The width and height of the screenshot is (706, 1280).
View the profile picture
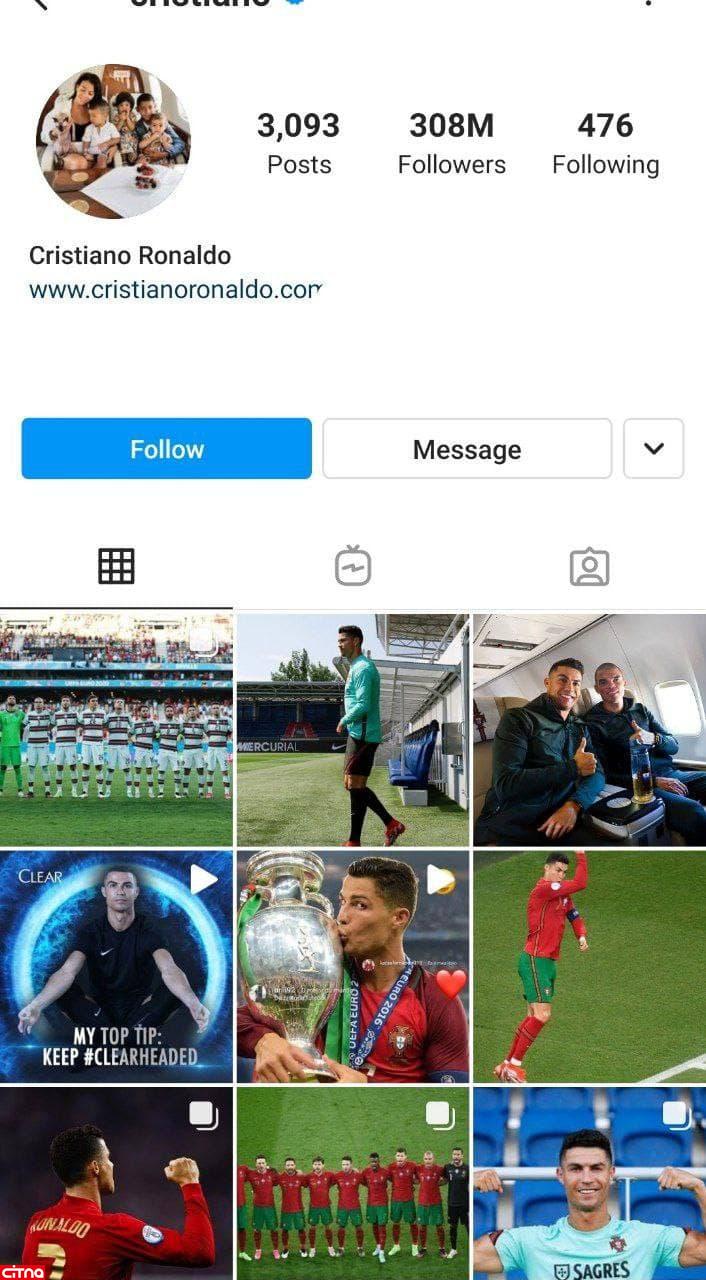pyautogui.click(x=113, y=141)
